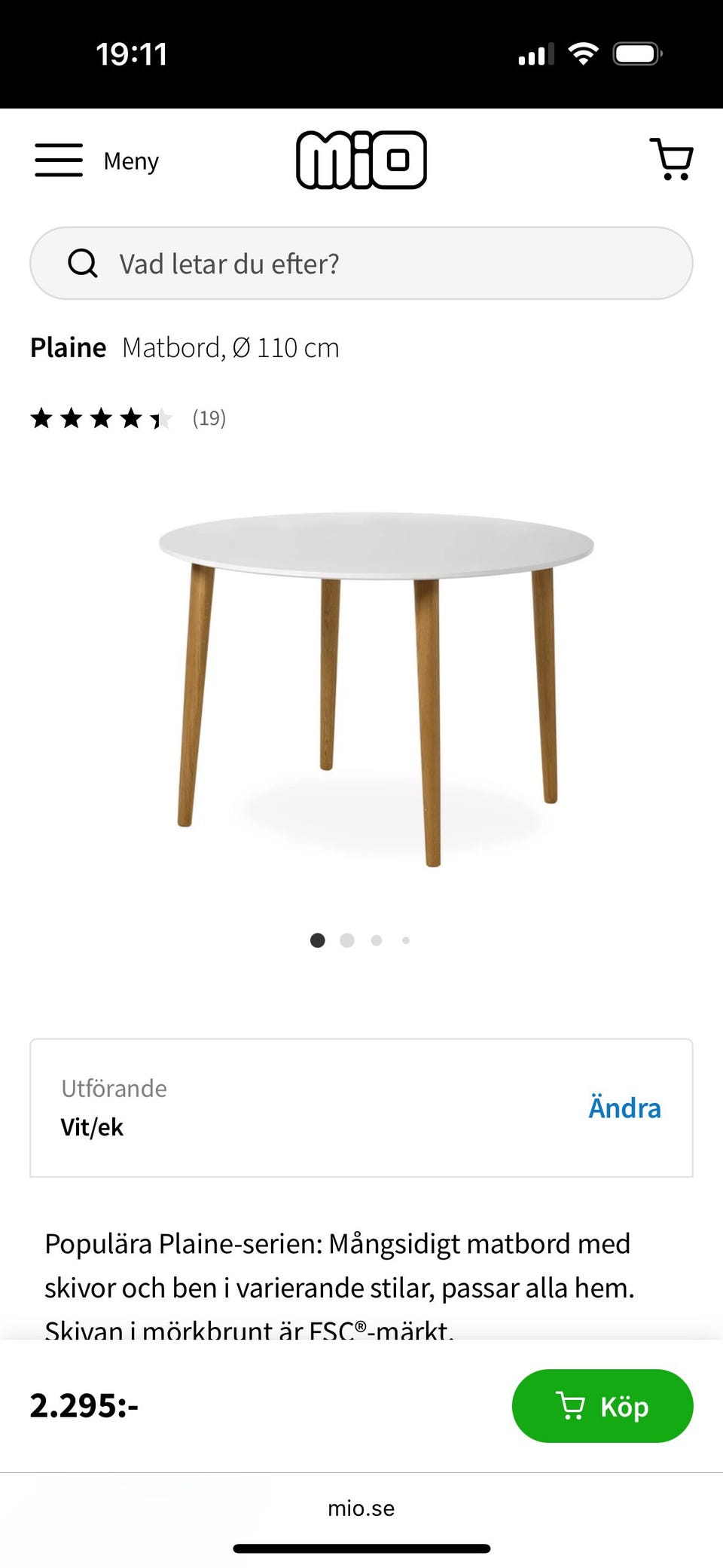Click the magnifying glass search icon
Image resolution: width=723 pixels, height=1568 pixels.
83,263
